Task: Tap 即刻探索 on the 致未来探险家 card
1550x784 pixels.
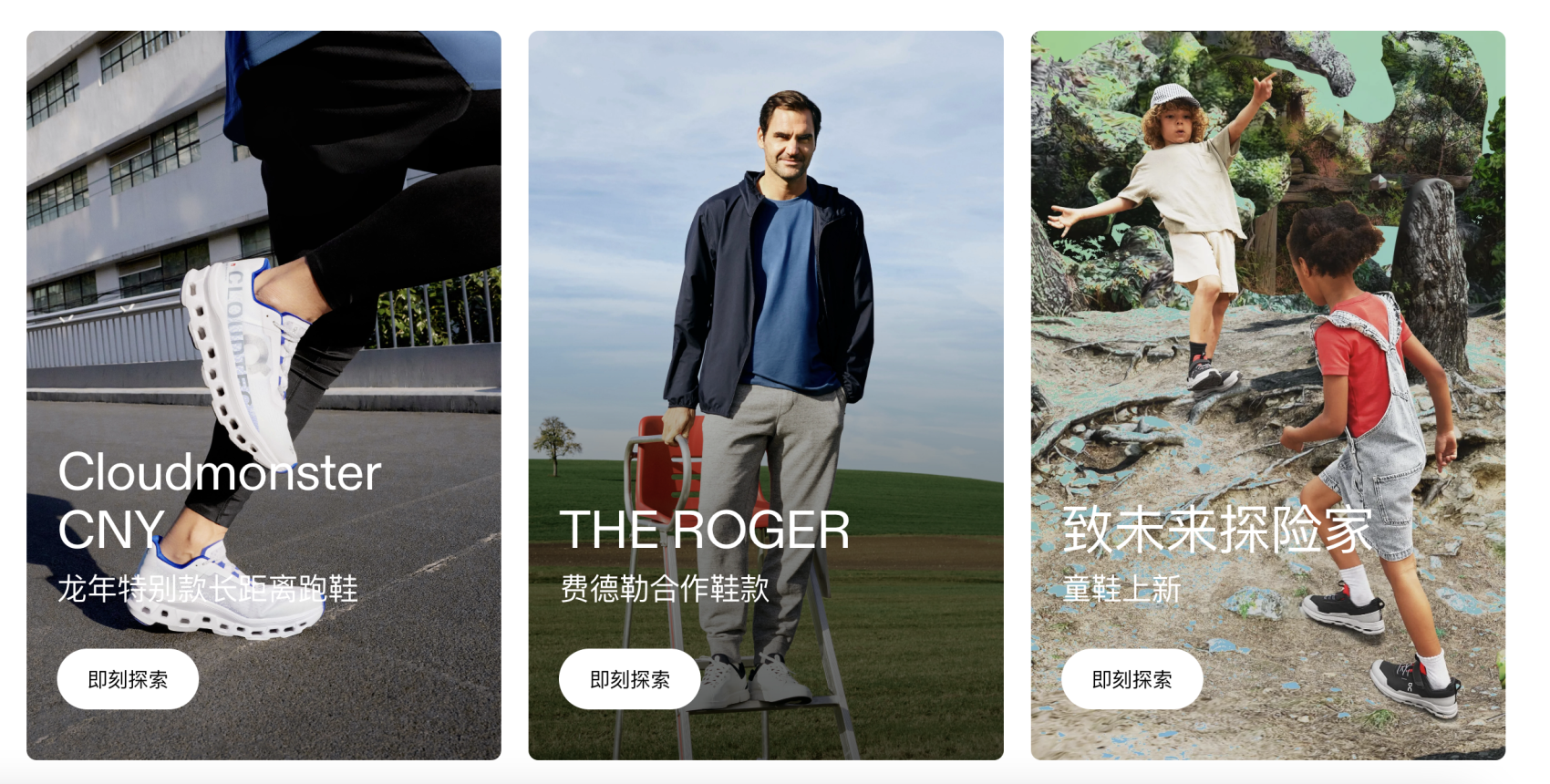Action: pos(1131,679)
